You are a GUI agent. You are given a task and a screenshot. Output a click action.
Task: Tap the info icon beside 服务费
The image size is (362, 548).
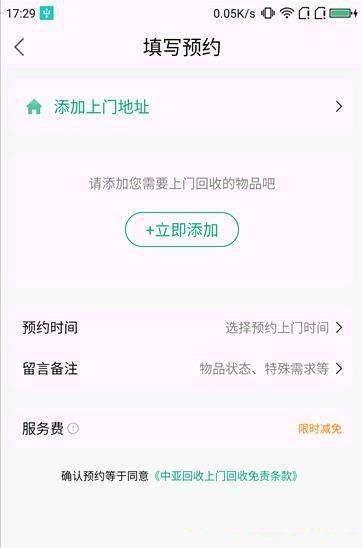[73, 428]
